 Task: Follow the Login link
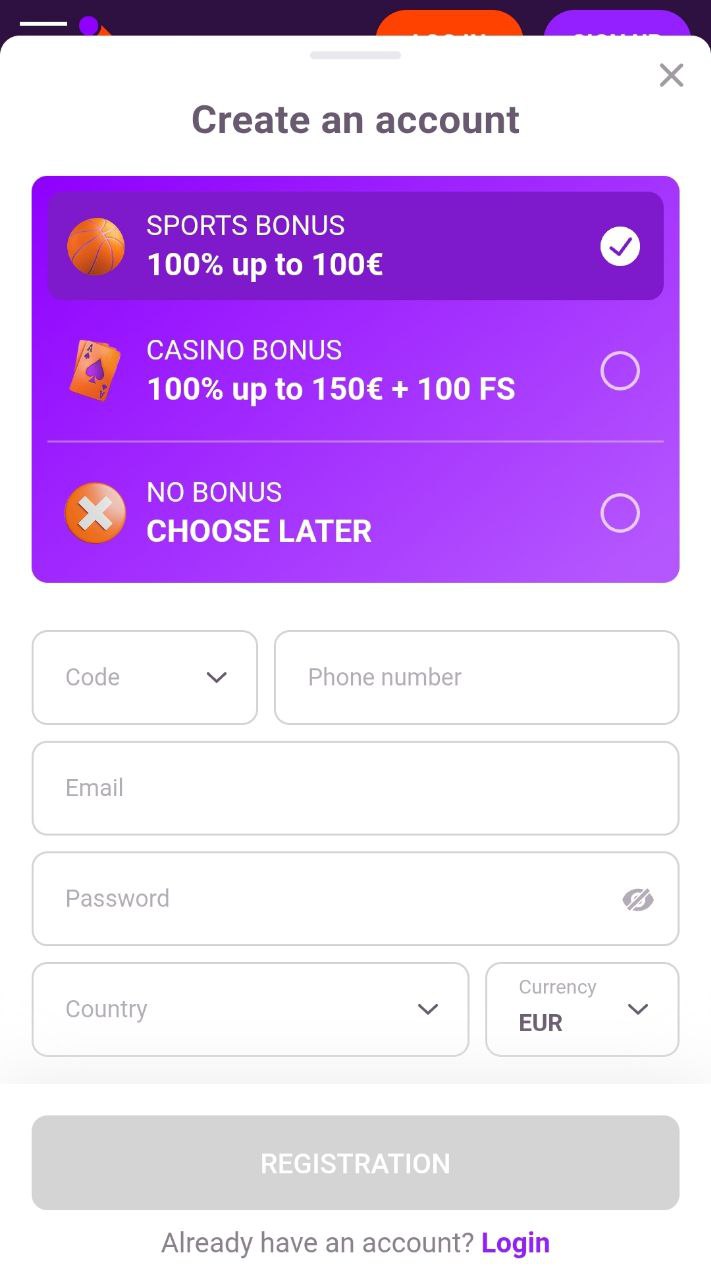(x=516, y=1243)
